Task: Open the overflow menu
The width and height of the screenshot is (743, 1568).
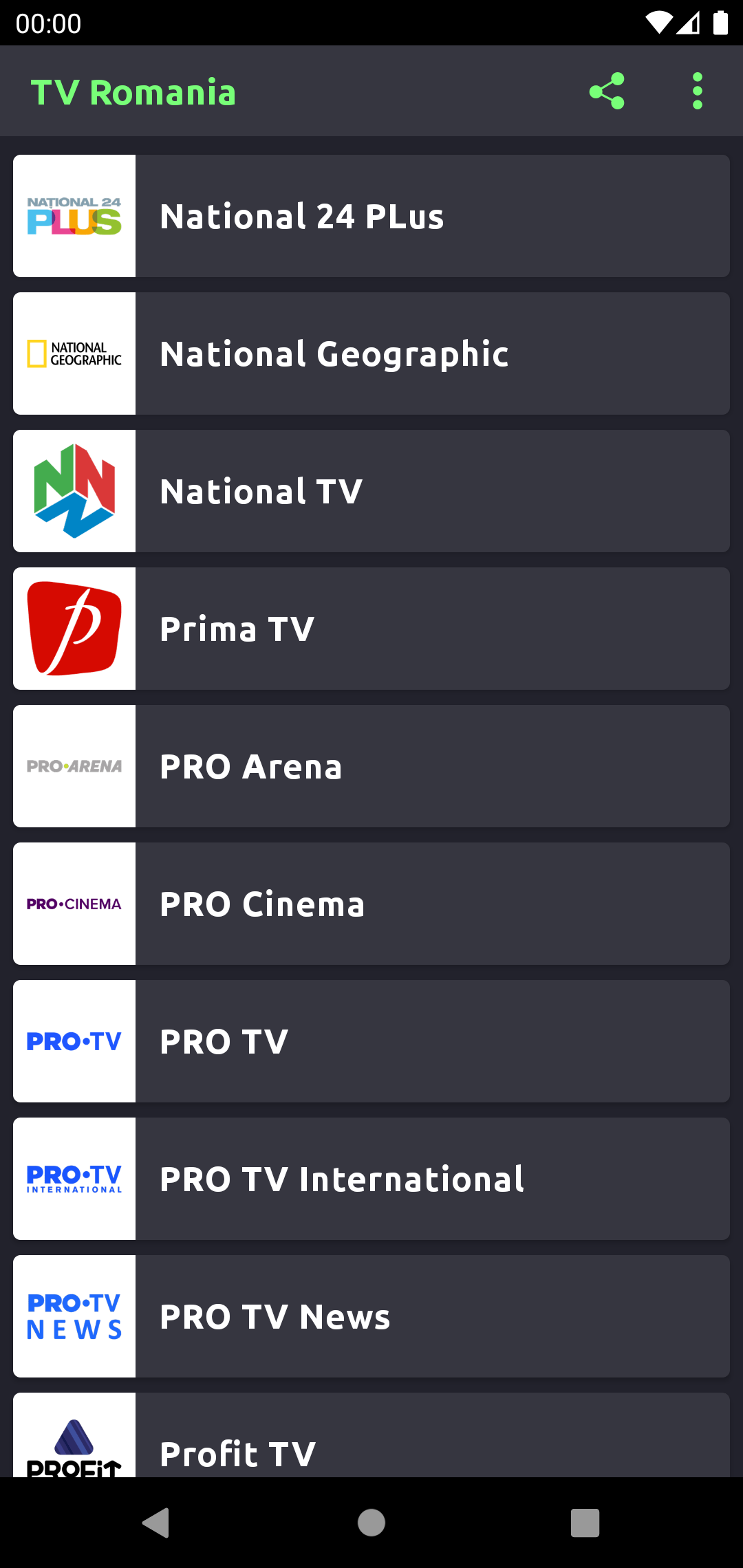Action: [x=697, y=91]
